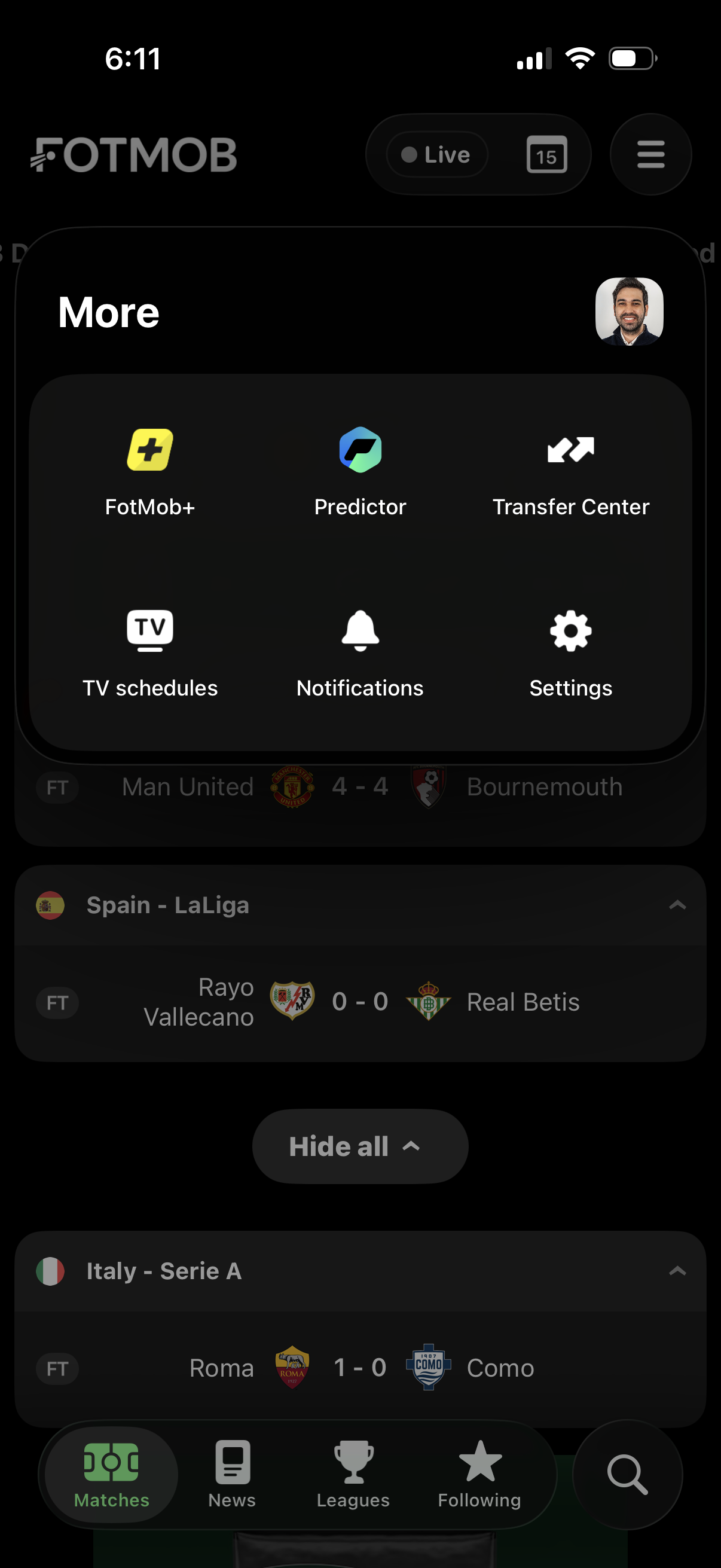The width and height of the screenshot is (721, 1568).
Task: Hide all league sections
Action: 360,1145
